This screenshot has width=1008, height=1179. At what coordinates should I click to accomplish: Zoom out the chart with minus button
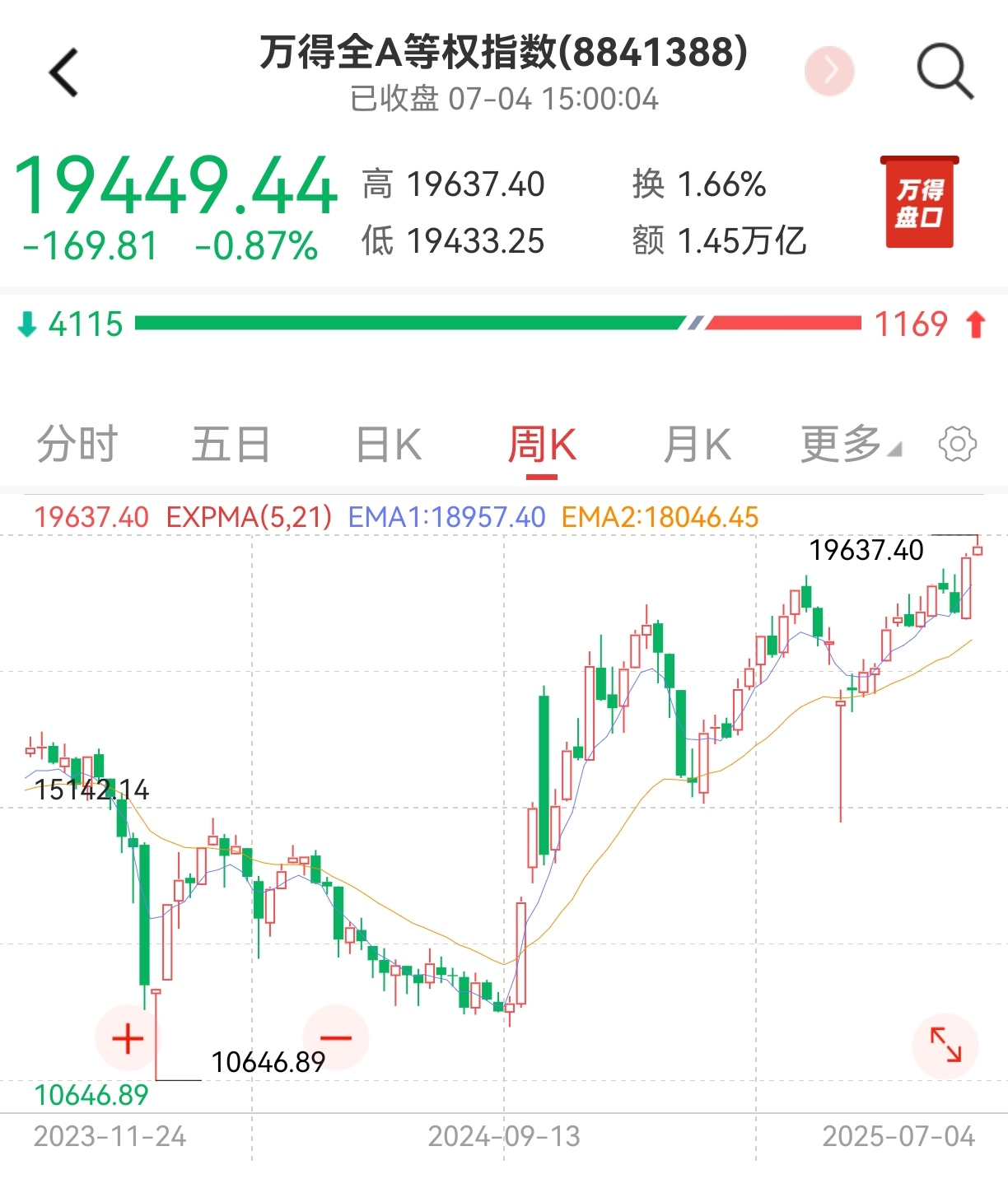(x=335, y=1038)
